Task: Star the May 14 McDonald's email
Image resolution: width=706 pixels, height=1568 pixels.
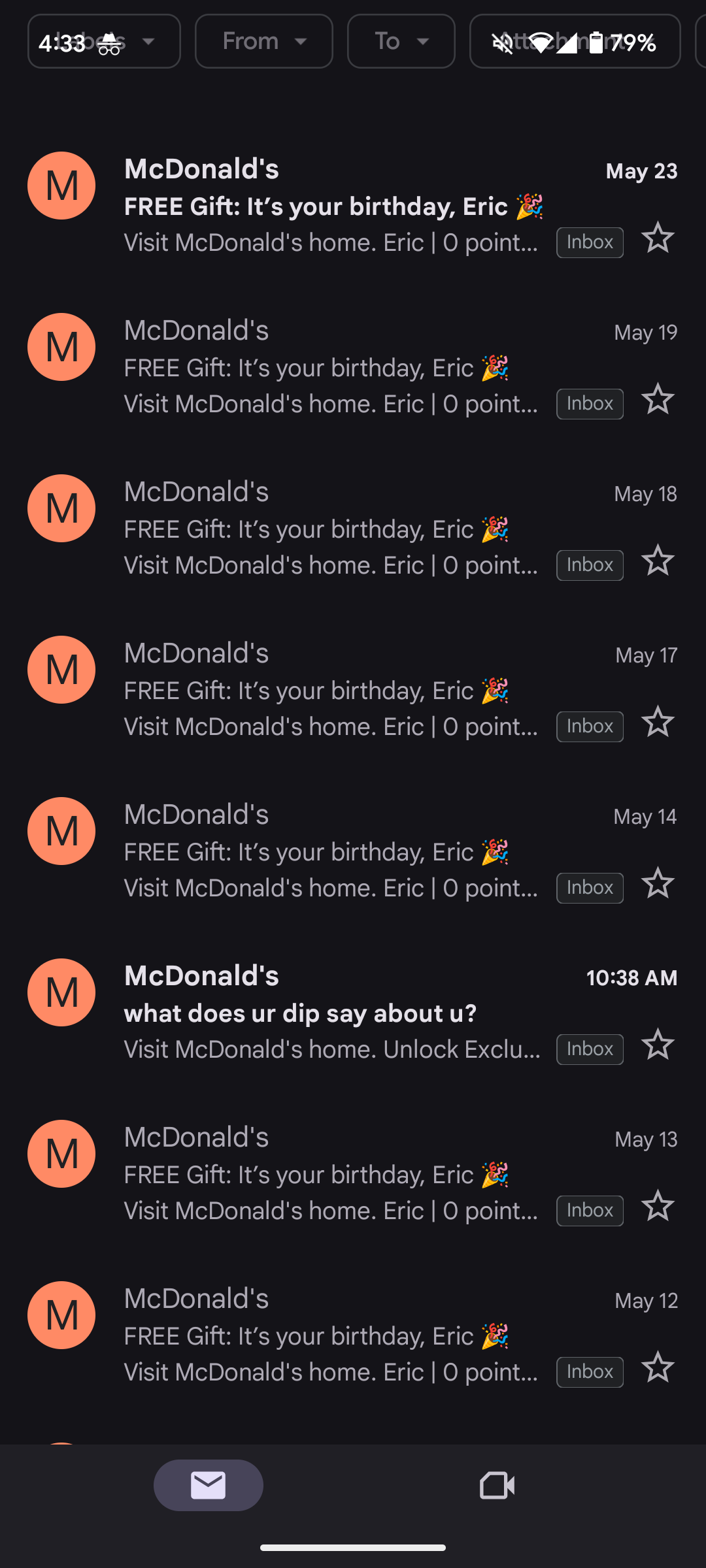Action: click(658, 883)
